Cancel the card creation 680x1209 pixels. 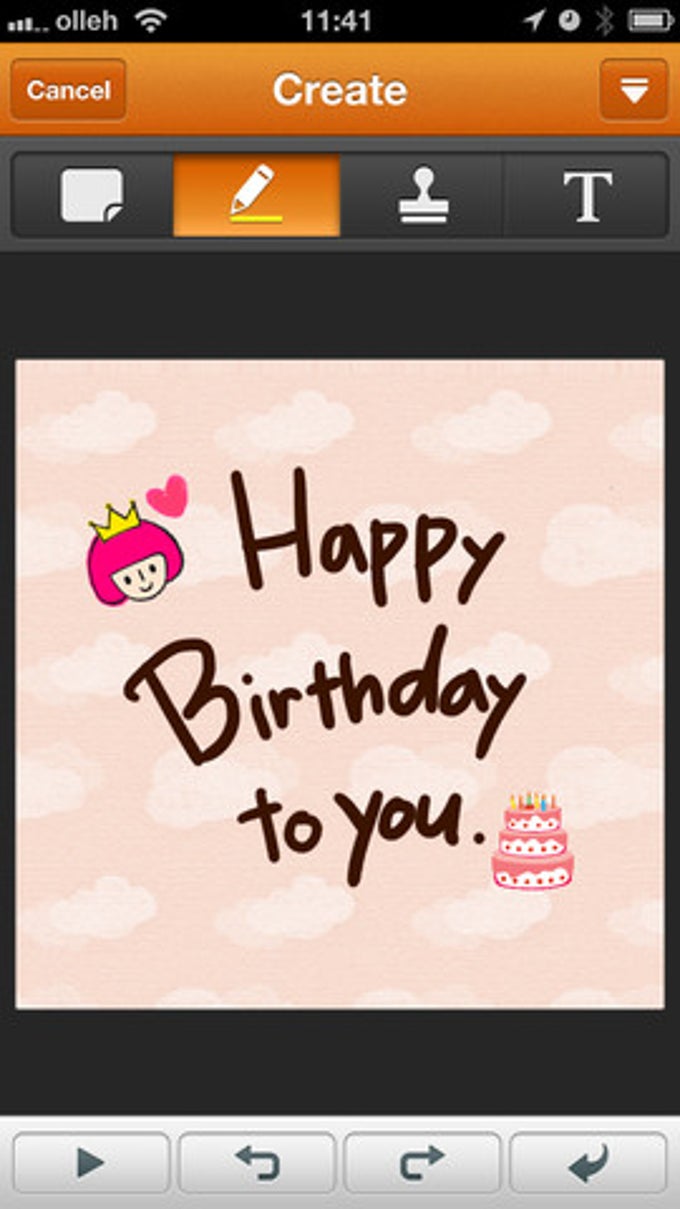point(68,90)
